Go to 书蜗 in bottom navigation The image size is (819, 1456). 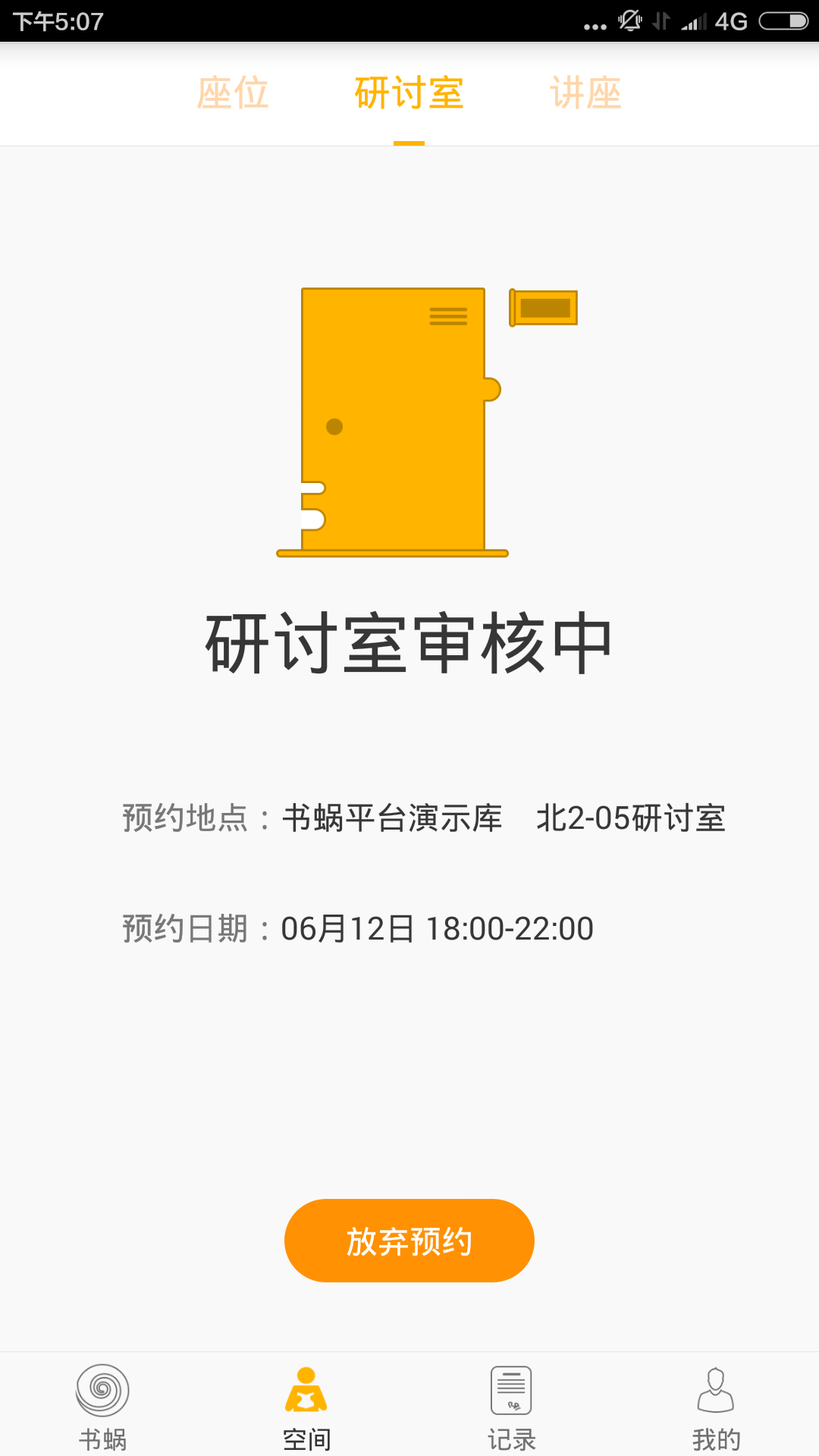coord(102,1407)
